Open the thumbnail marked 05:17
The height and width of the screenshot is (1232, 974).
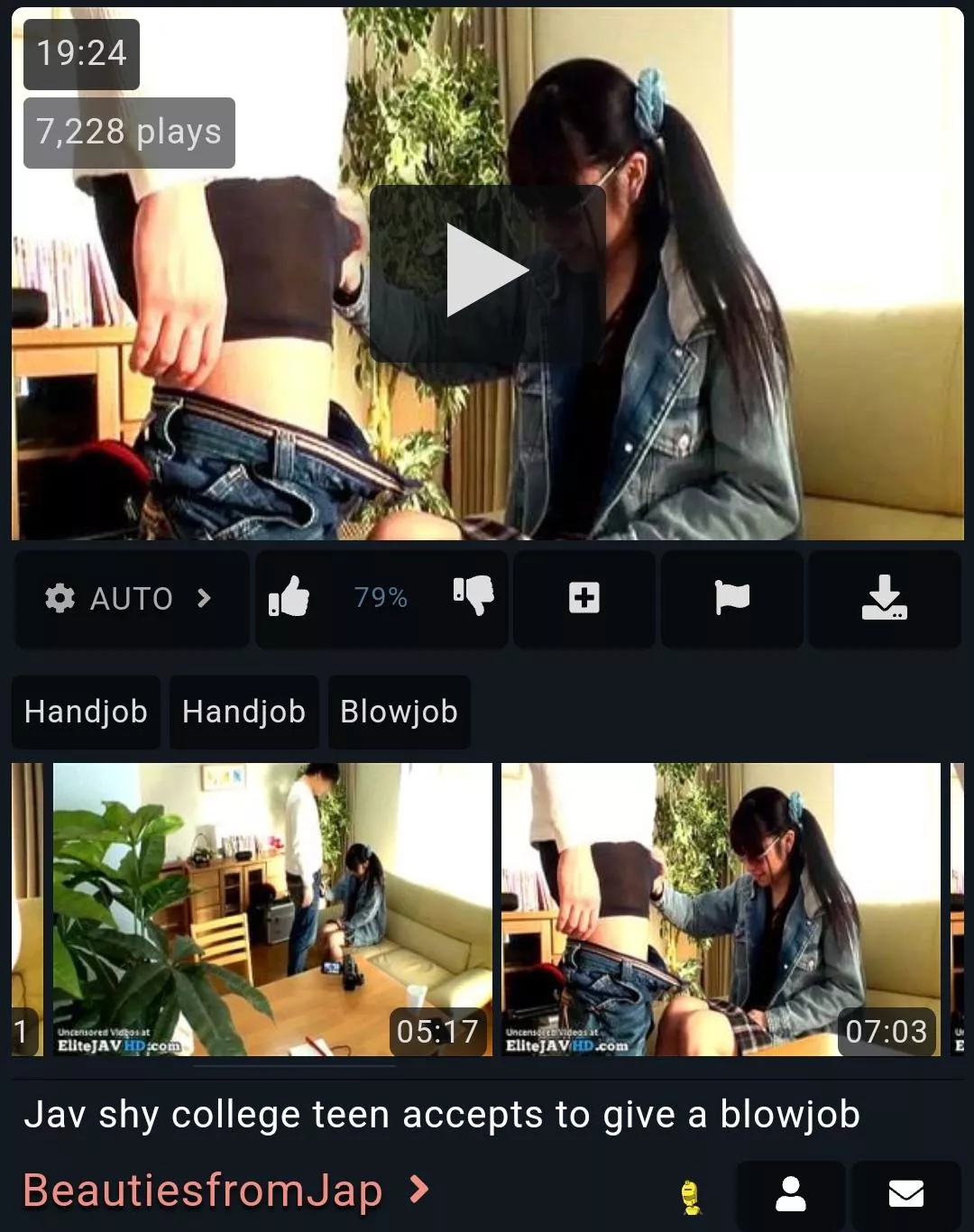(x=272, y=909)
